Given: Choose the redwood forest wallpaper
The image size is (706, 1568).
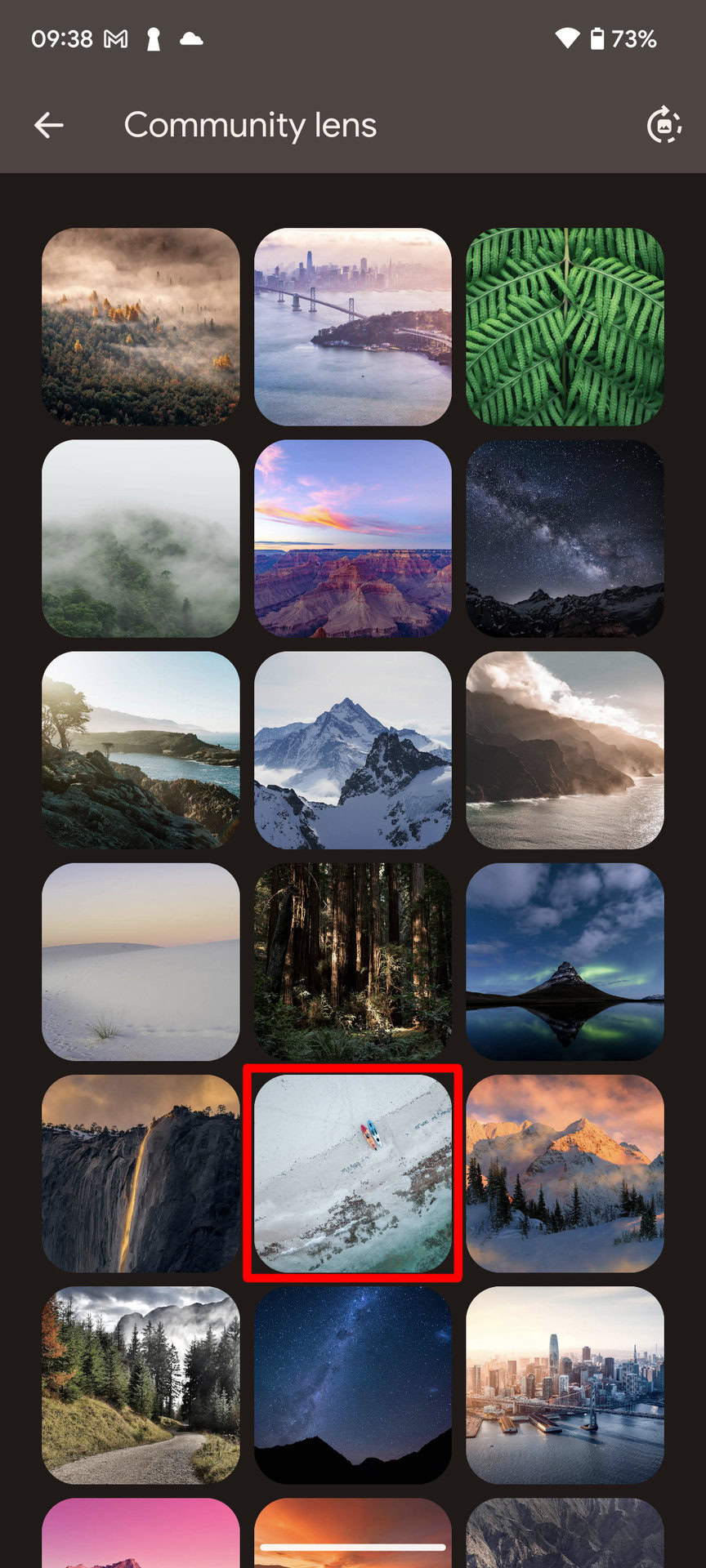Looking at the screenshot, I should tap(353, 962).
